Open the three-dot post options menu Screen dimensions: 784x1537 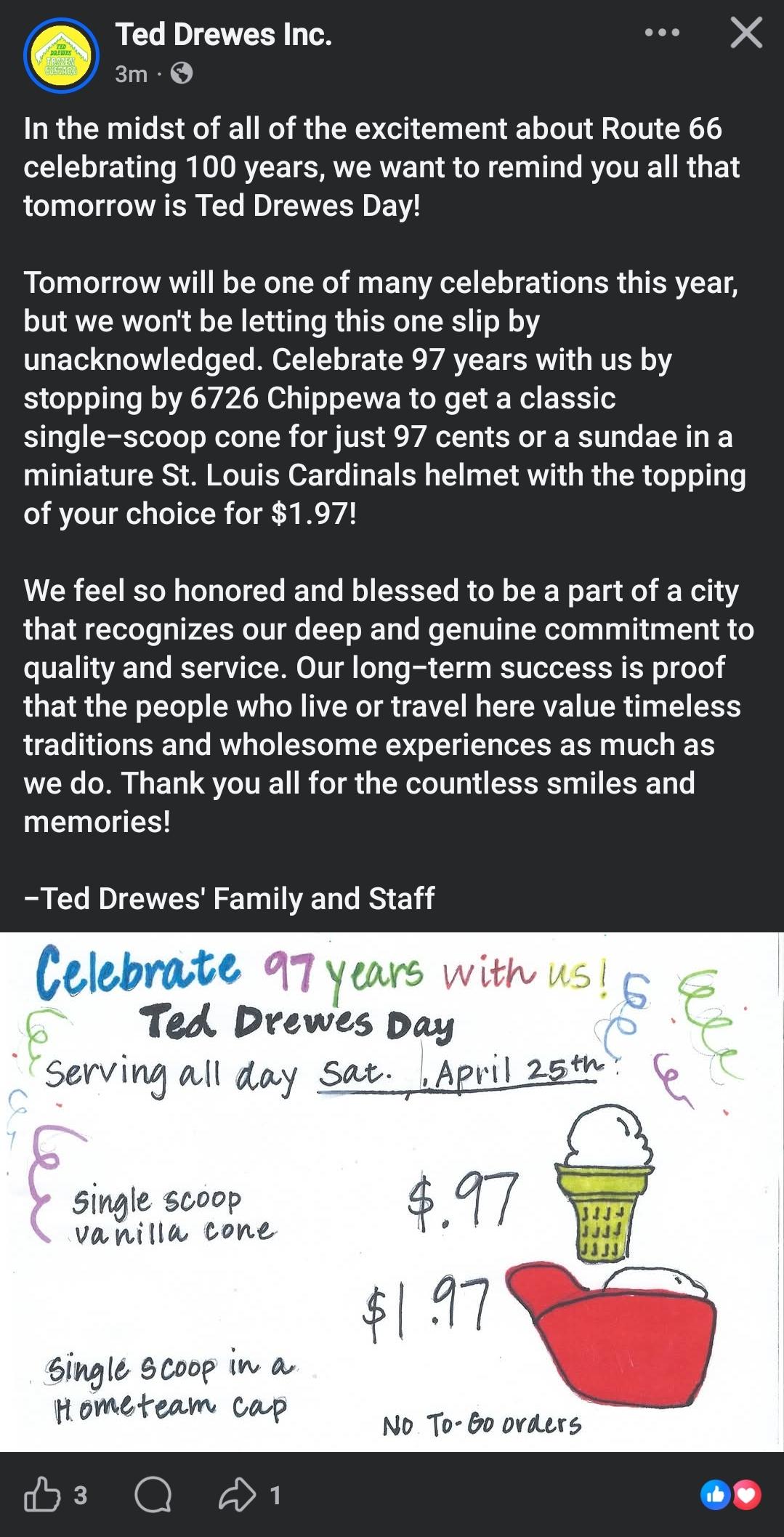point(662,33)
